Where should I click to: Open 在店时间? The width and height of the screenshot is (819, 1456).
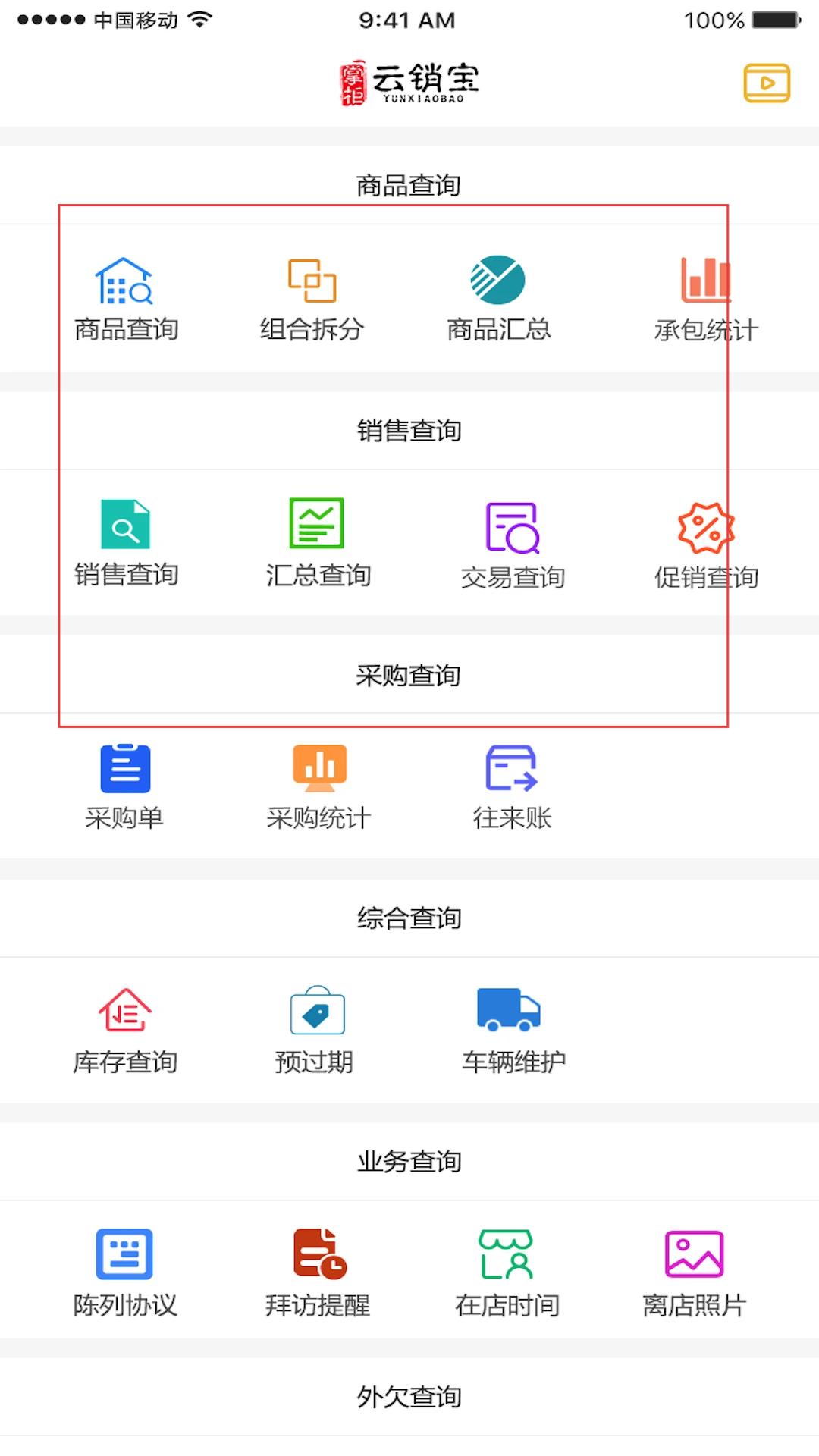507,1274
